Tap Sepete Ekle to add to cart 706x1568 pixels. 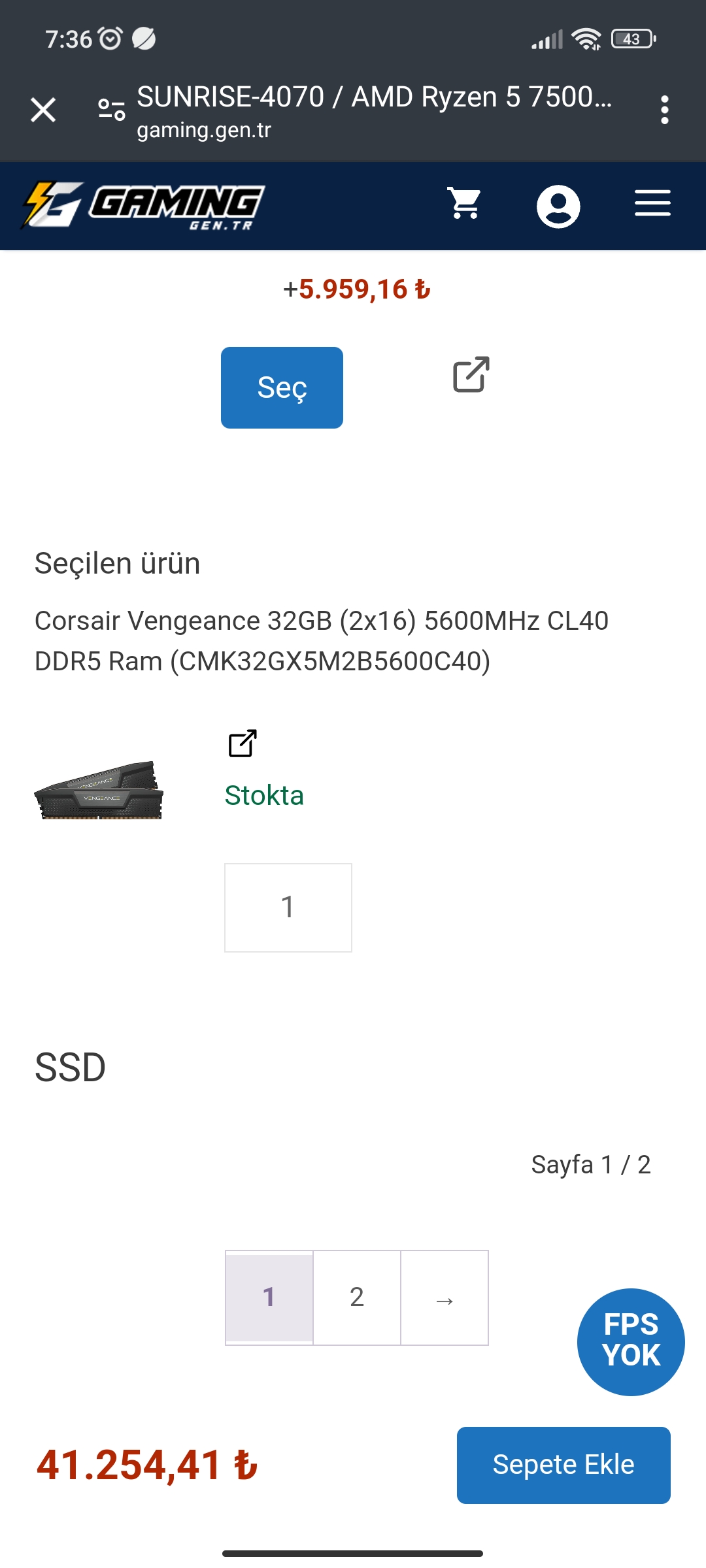point(563,1465)
